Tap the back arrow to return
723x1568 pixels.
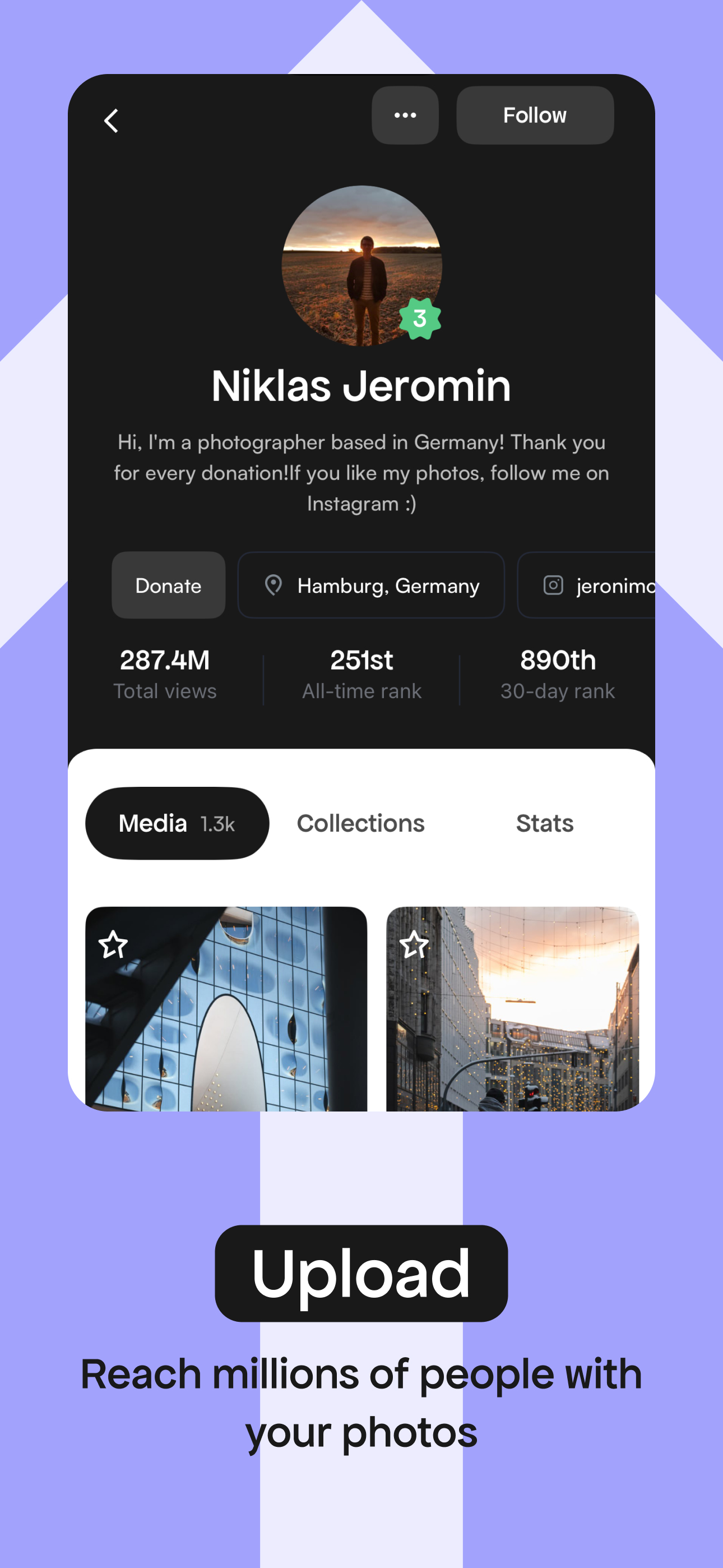pos(112,121)
